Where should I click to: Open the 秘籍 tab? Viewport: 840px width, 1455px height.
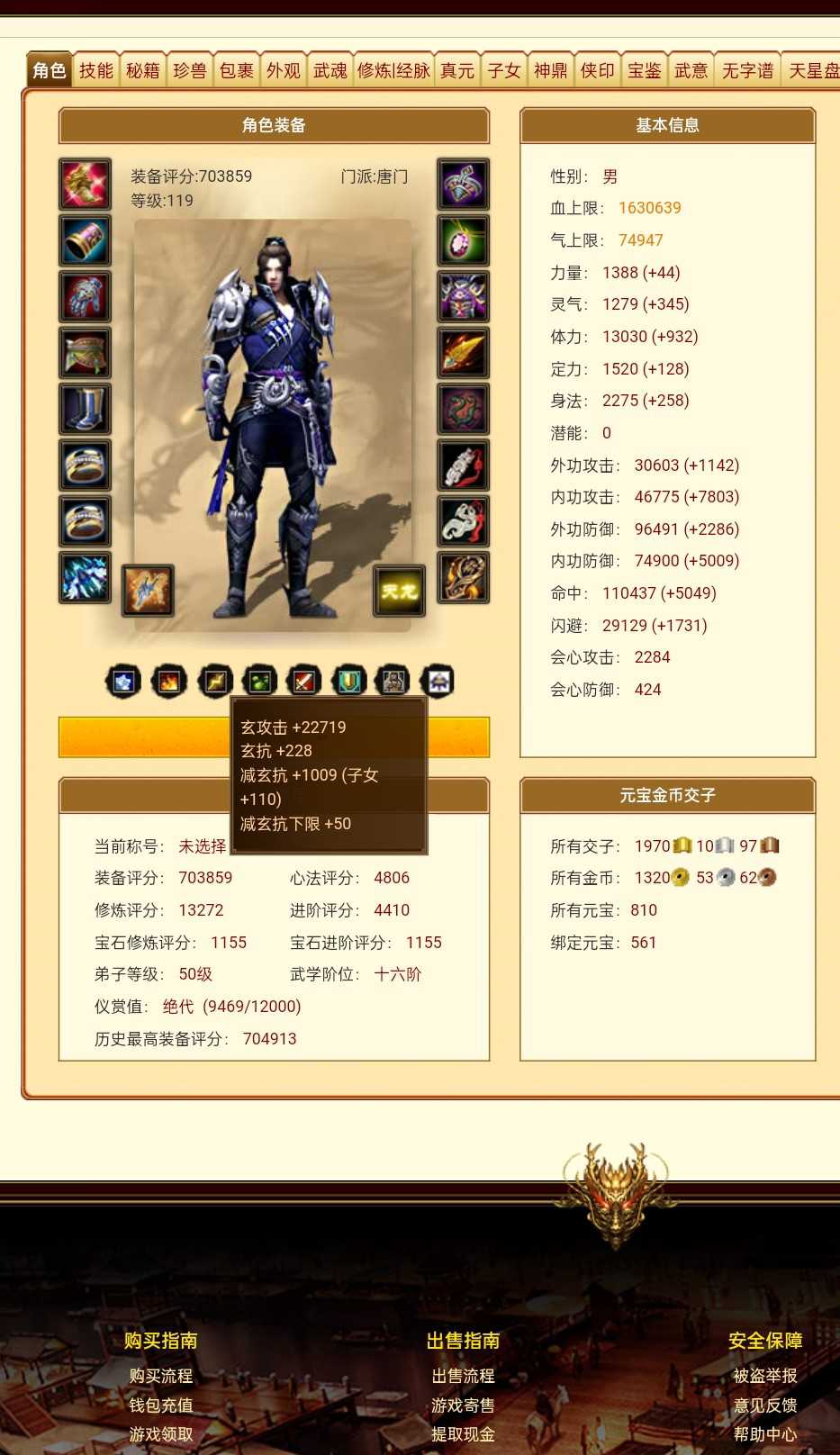(x=143, y=70)
